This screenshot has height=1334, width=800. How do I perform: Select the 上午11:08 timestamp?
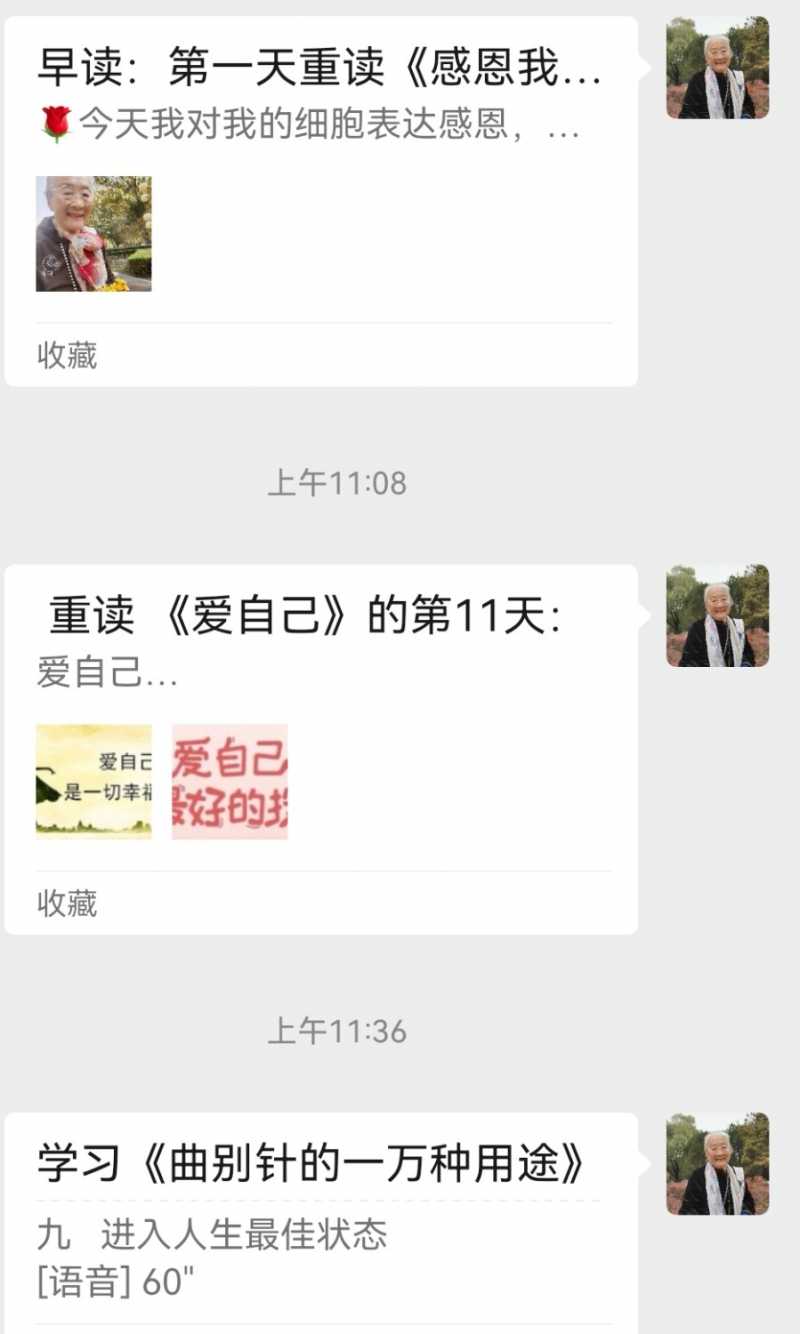coord(336,483)
